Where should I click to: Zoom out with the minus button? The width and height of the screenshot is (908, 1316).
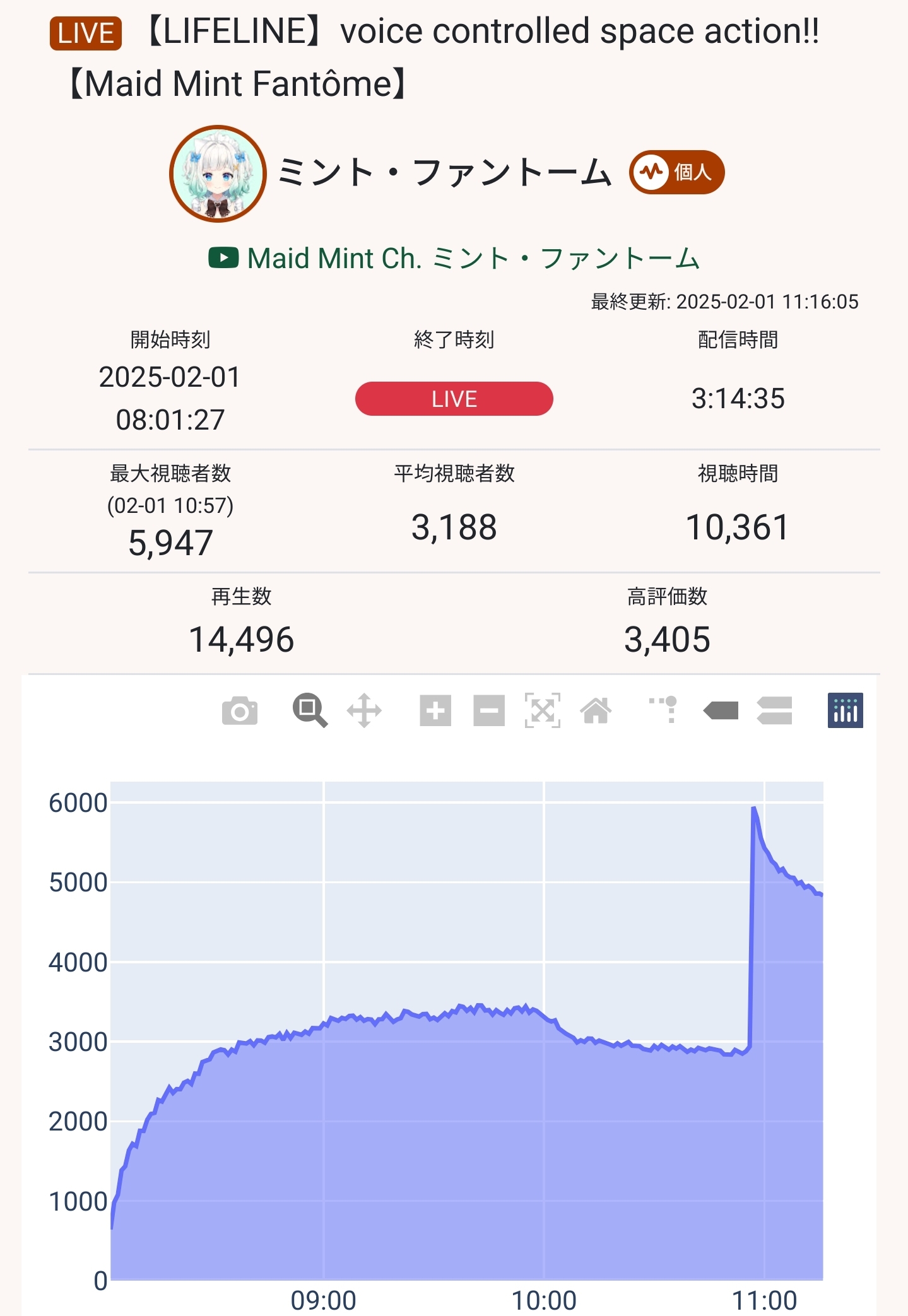489,711
